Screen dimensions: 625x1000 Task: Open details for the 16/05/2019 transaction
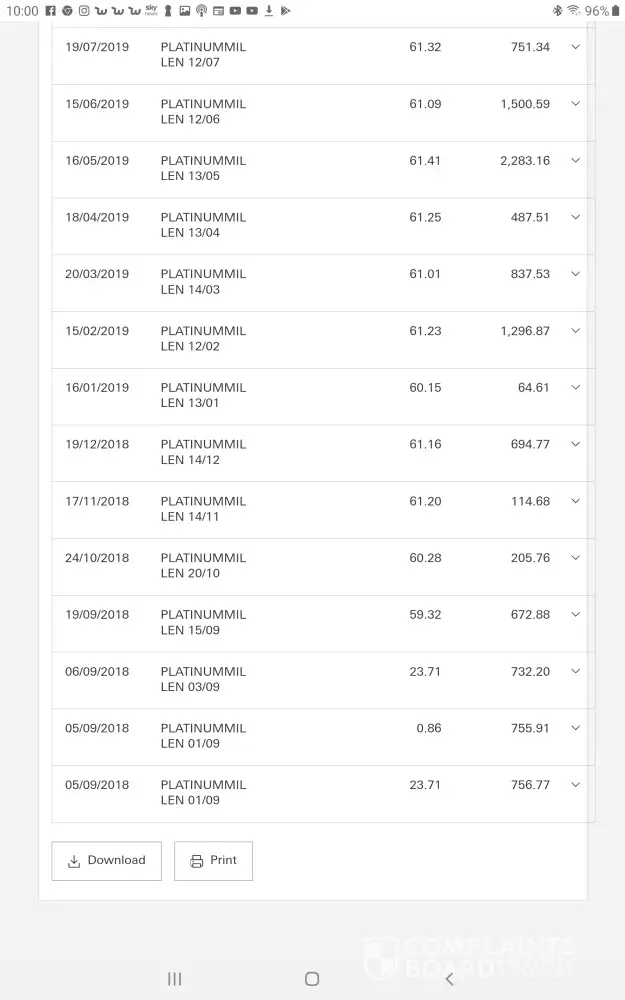[x=575, y=161]
